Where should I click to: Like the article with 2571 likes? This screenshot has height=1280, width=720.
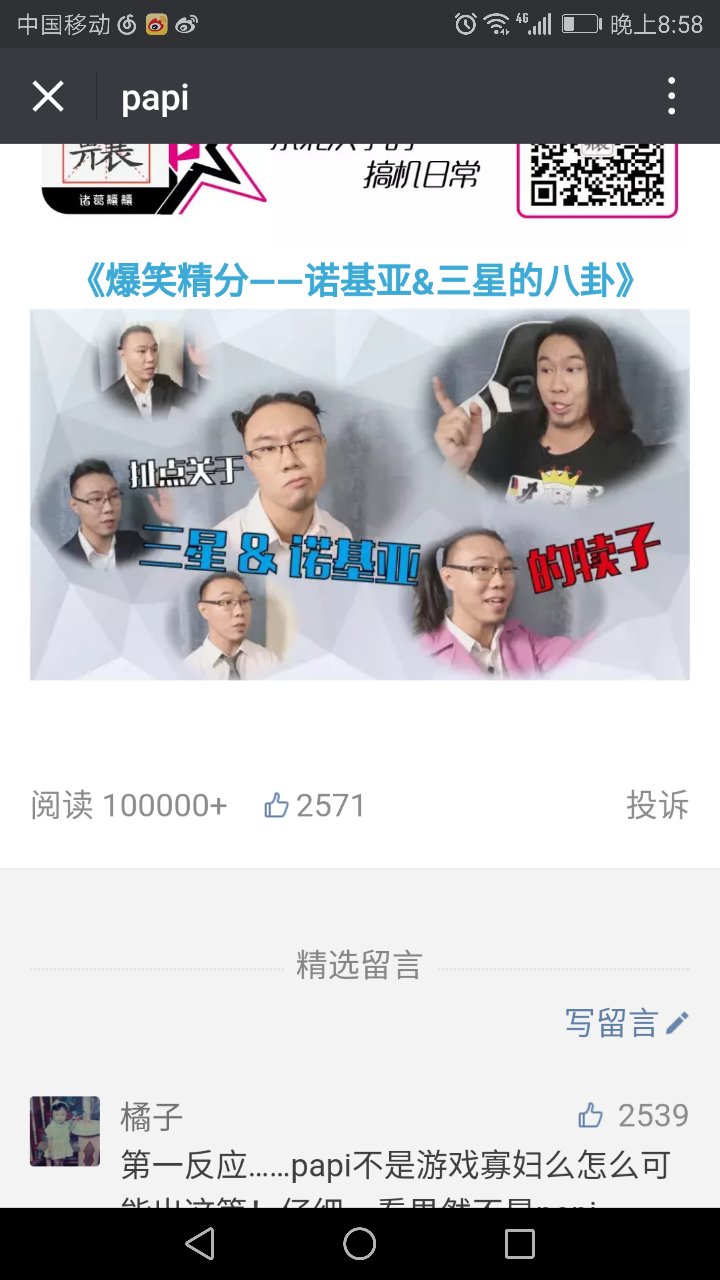[x=277, y=805]
